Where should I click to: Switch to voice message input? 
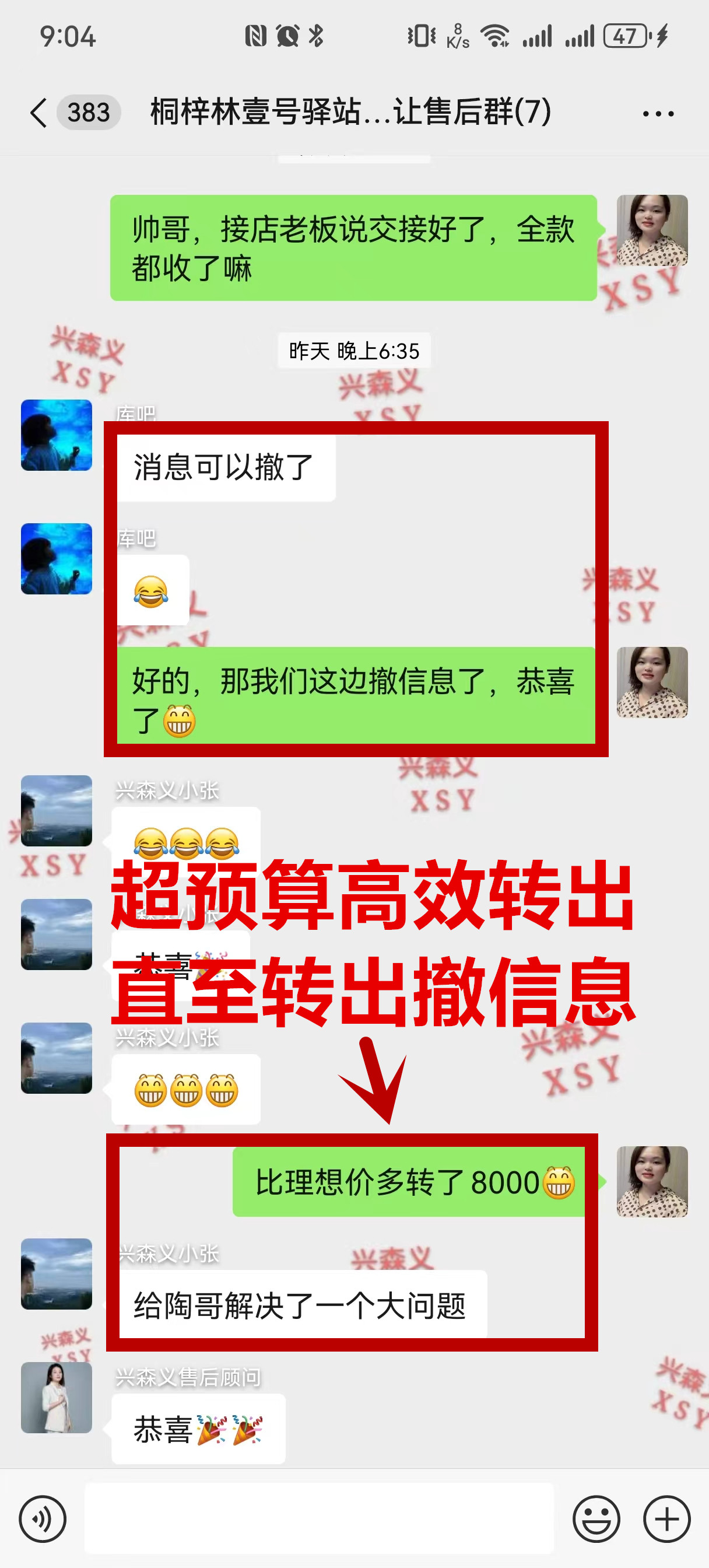tap(43, 1518)
